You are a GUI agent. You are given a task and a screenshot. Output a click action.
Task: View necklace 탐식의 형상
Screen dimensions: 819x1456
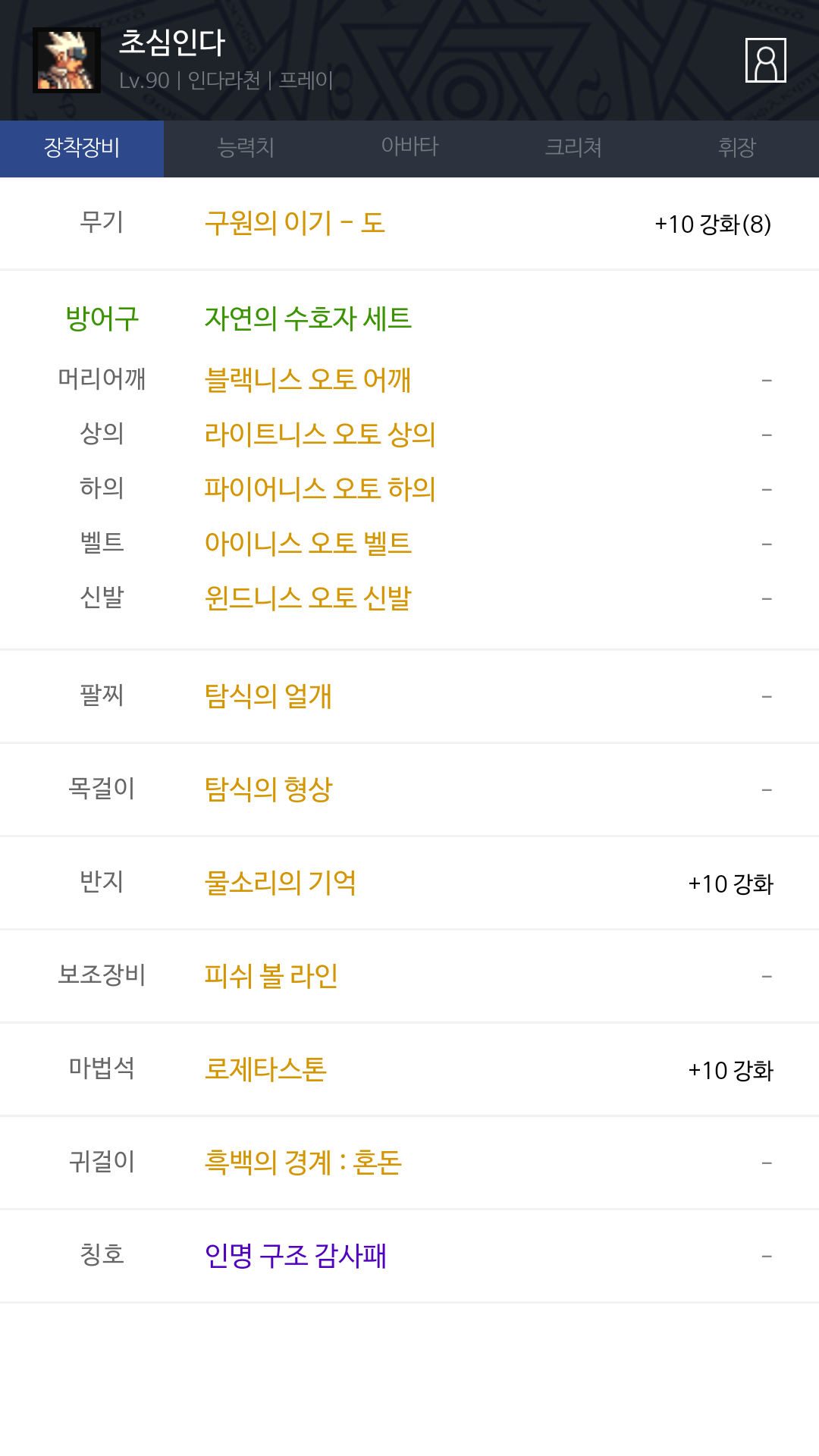pyautogui.click(x=268, y=789)
